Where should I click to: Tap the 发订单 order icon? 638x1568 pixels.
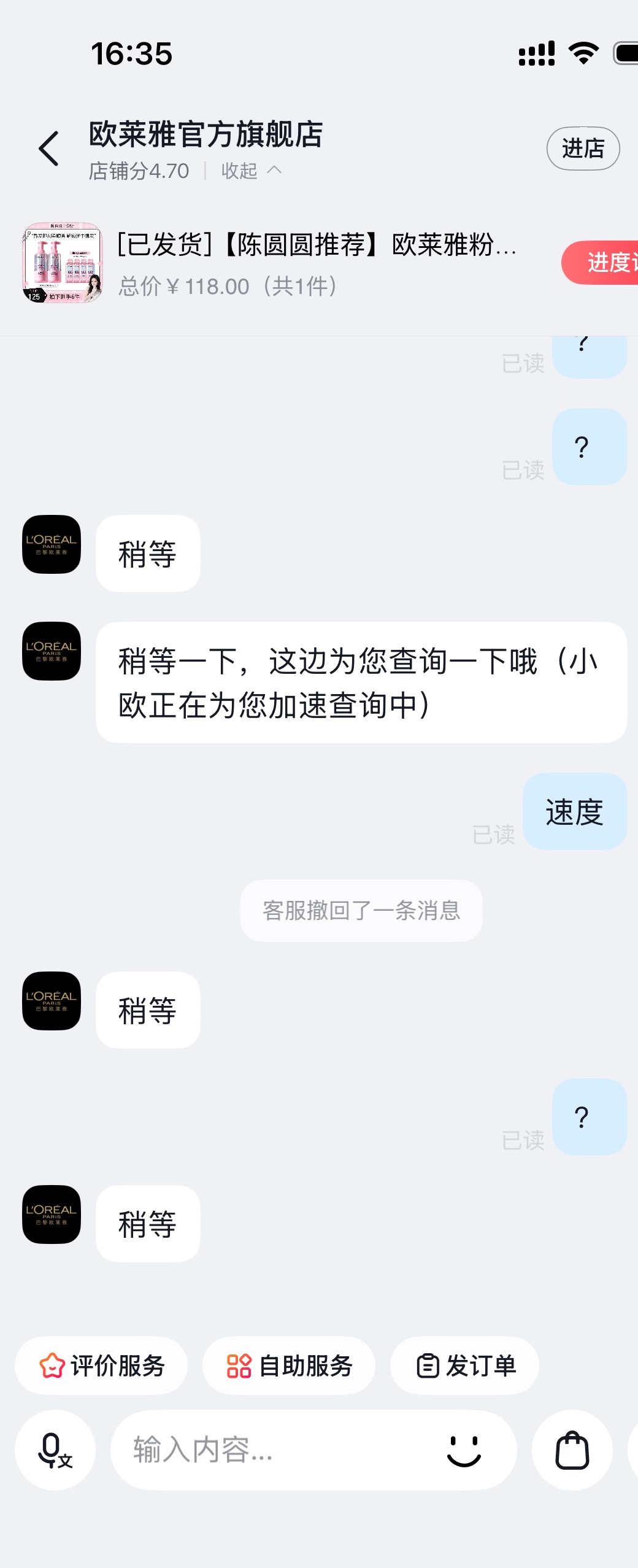coord(428,1365)
